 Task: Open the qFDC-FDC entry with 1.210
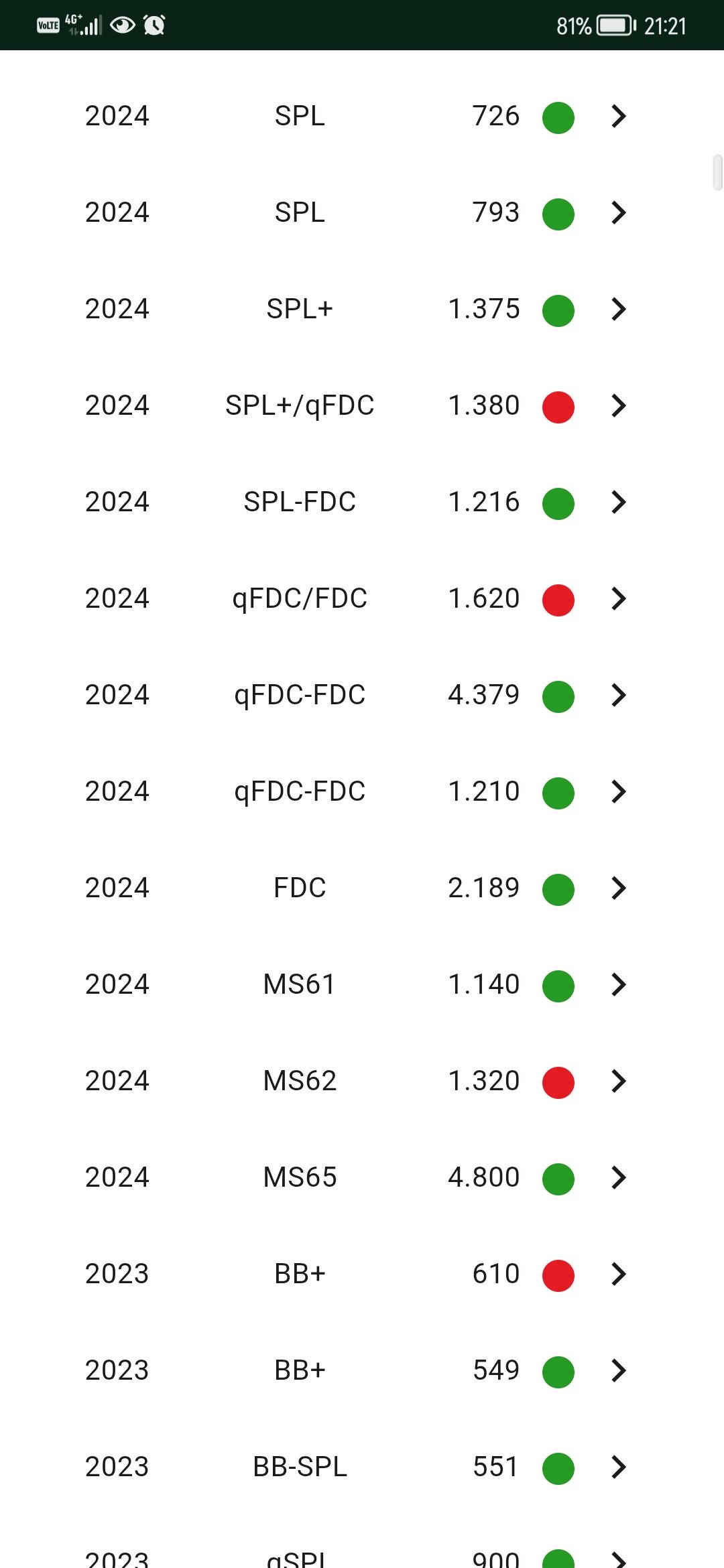tap(362, 792)
